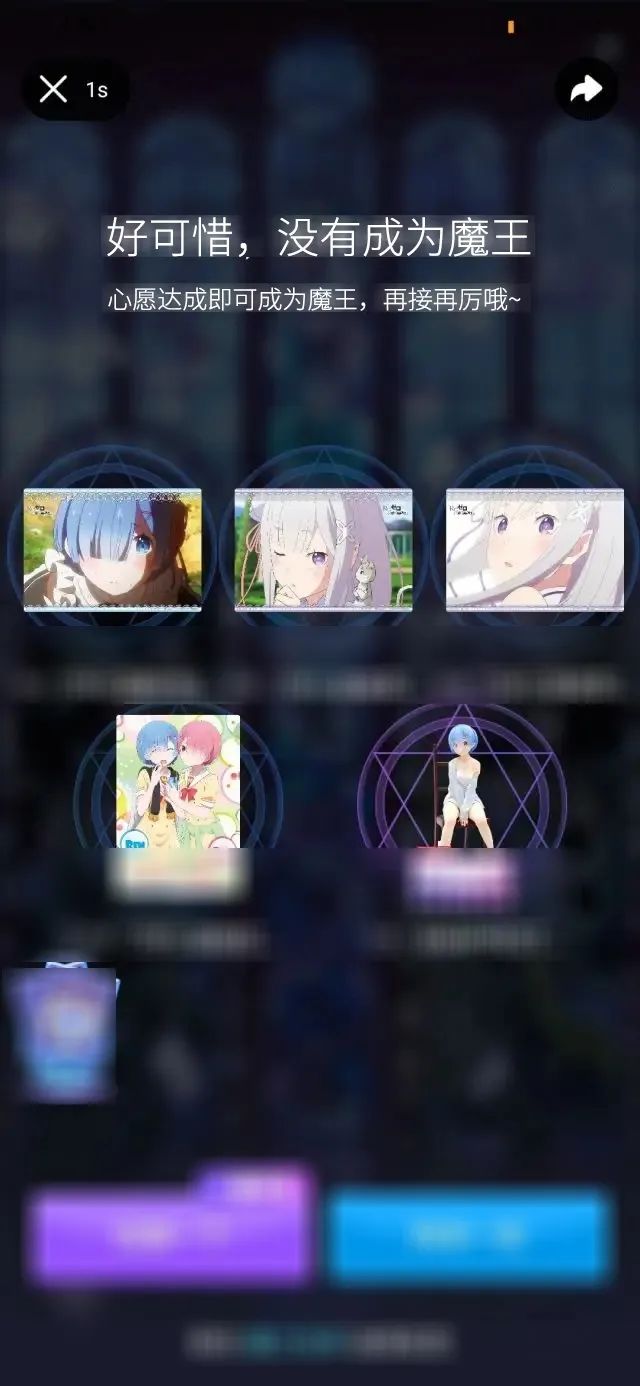Open the blue-haired girl prize card
The image size is (640, 1386).
coord(112,548)
